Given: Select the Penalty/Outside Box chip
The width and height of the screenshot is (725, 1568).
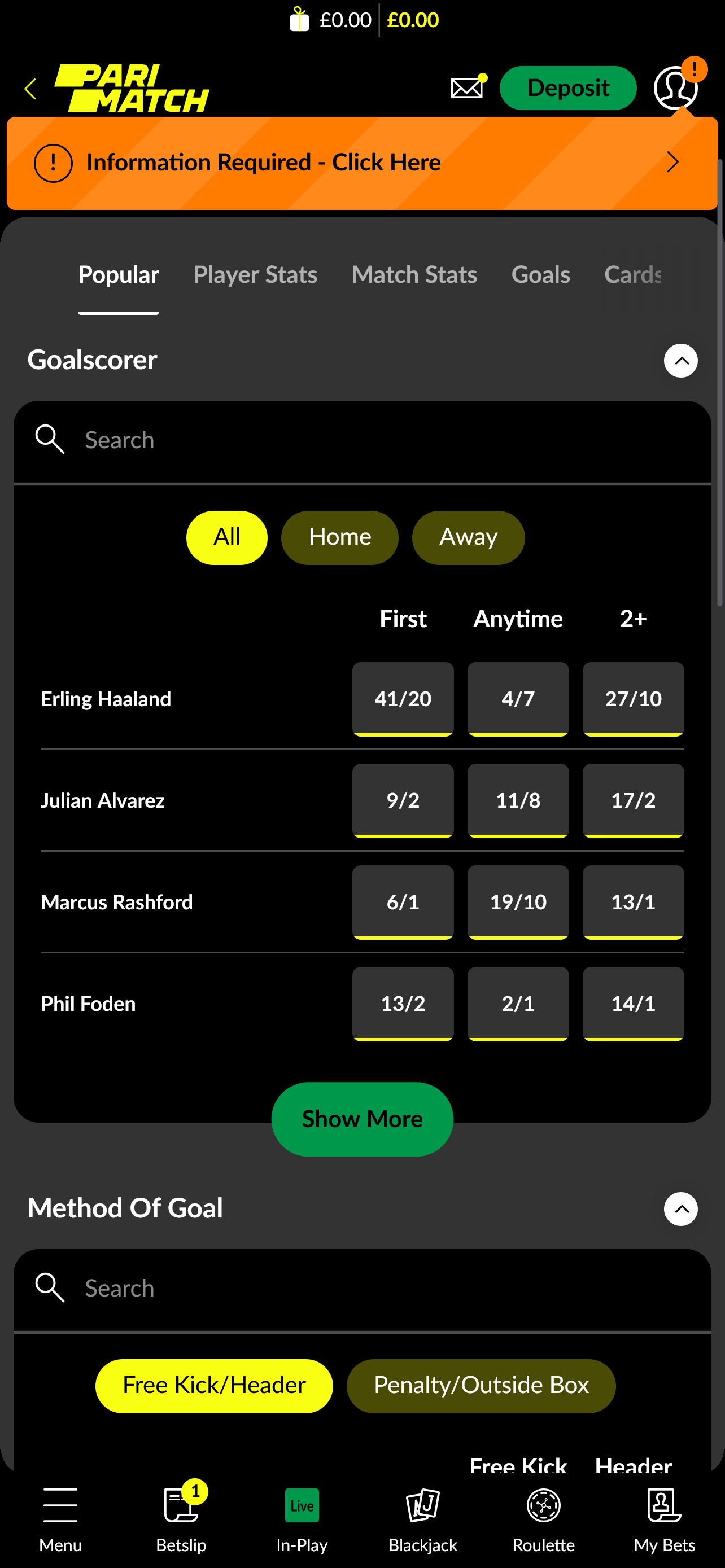Looking at the screenshot, I should [481, 1385].
